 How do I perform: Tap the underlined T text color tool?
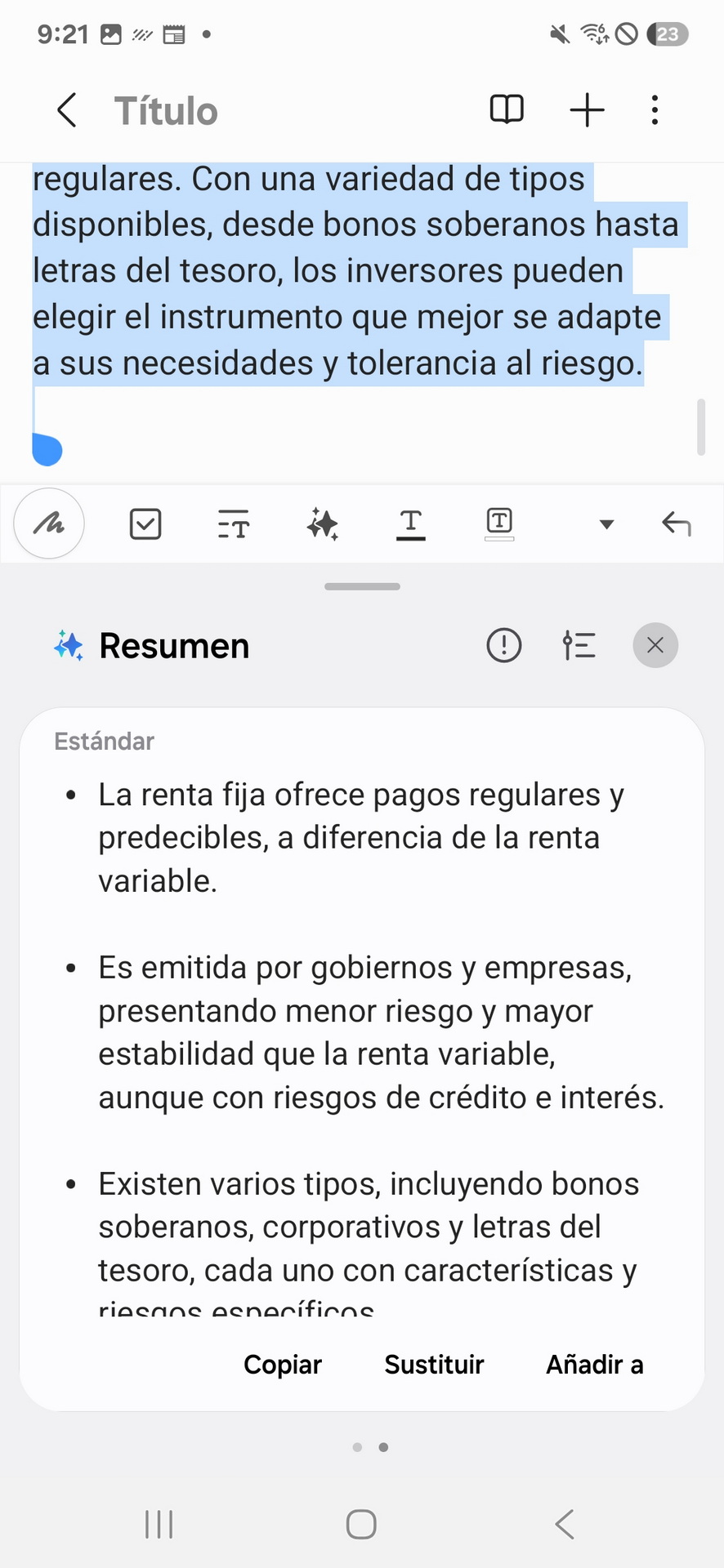(x=410, y=524)
